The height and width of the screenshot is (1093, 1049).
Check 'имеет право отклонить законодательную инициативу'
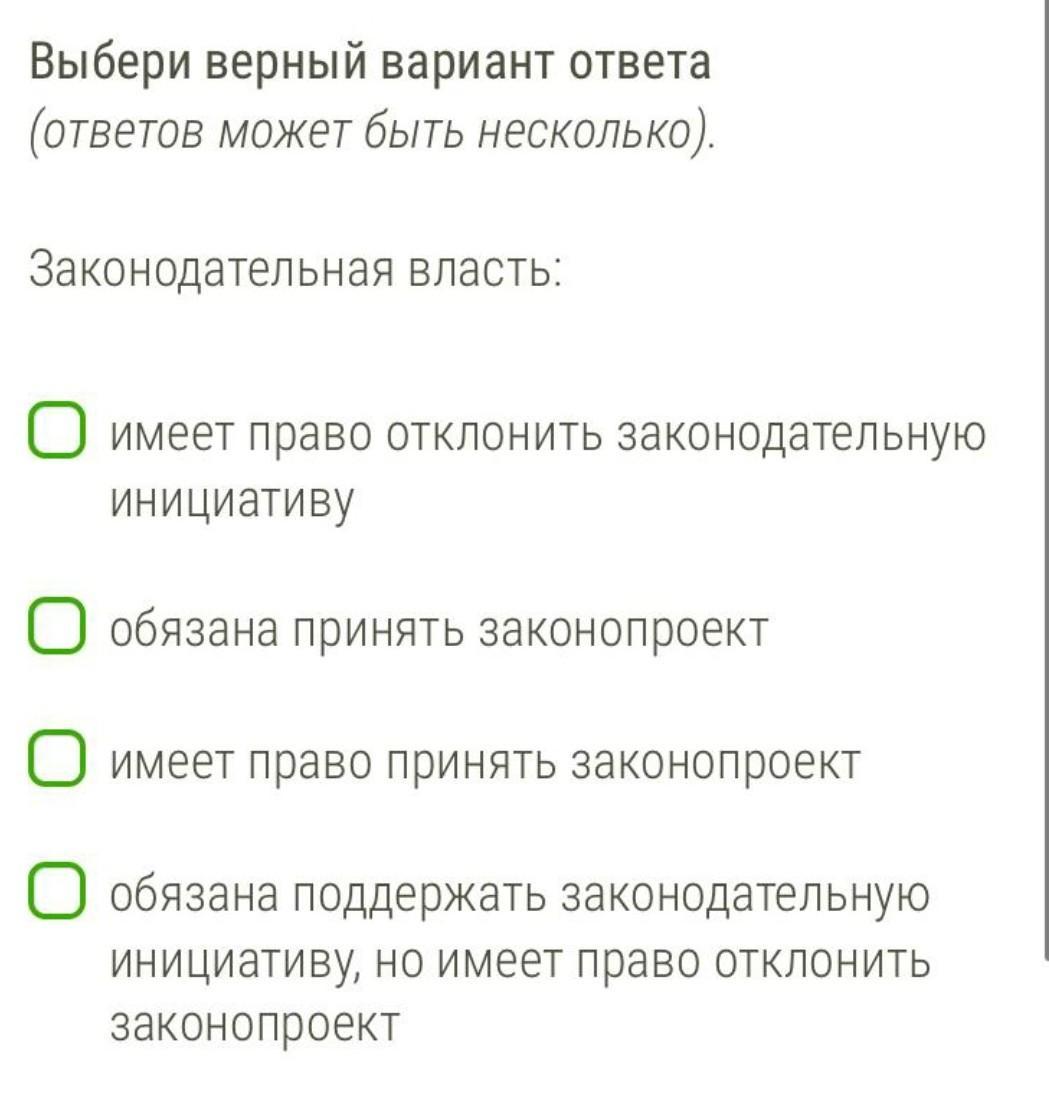tap(56, 432)
